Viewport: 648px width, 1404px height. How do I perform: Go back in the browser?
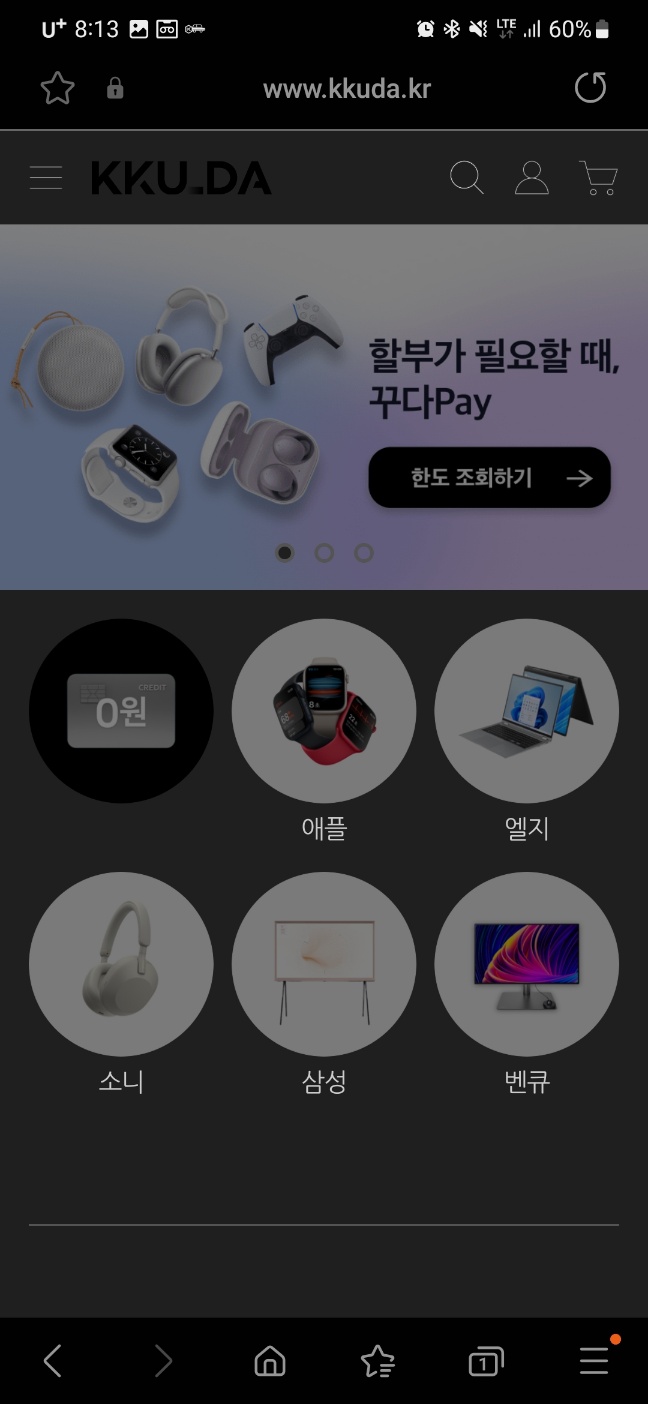point(53,1361)
